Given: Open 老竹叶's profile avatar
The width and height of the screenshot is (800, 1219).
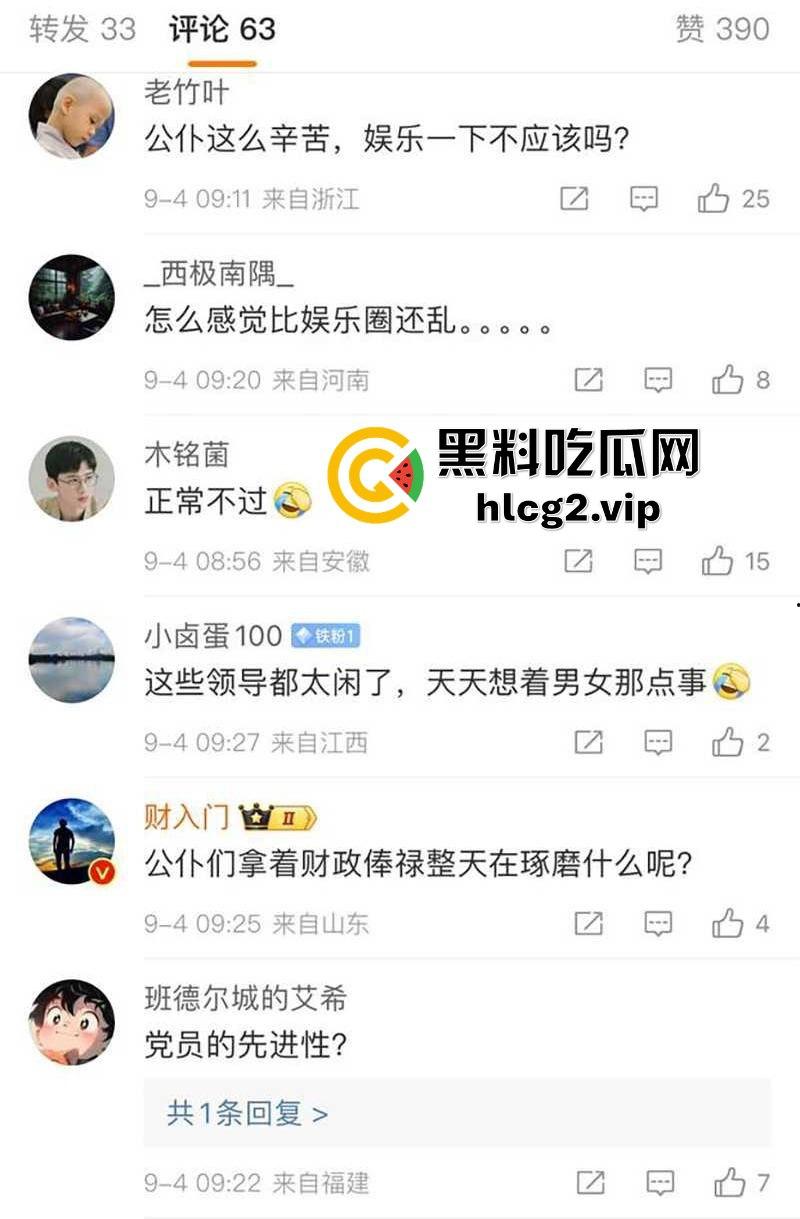Looking at the screenshot, I should pyautogui.click(x=71, y=116).
